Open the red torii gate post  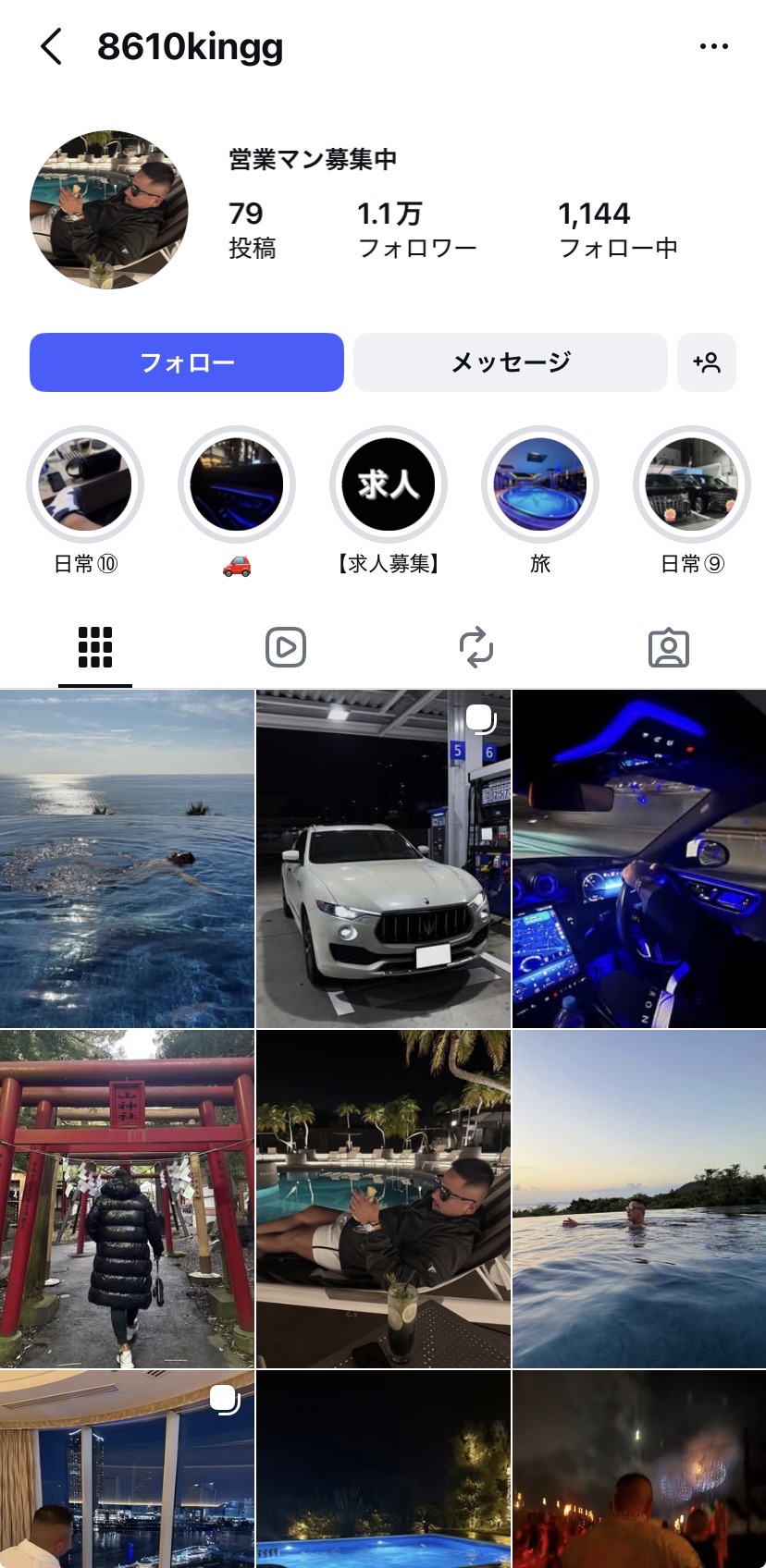[127, 1198]
